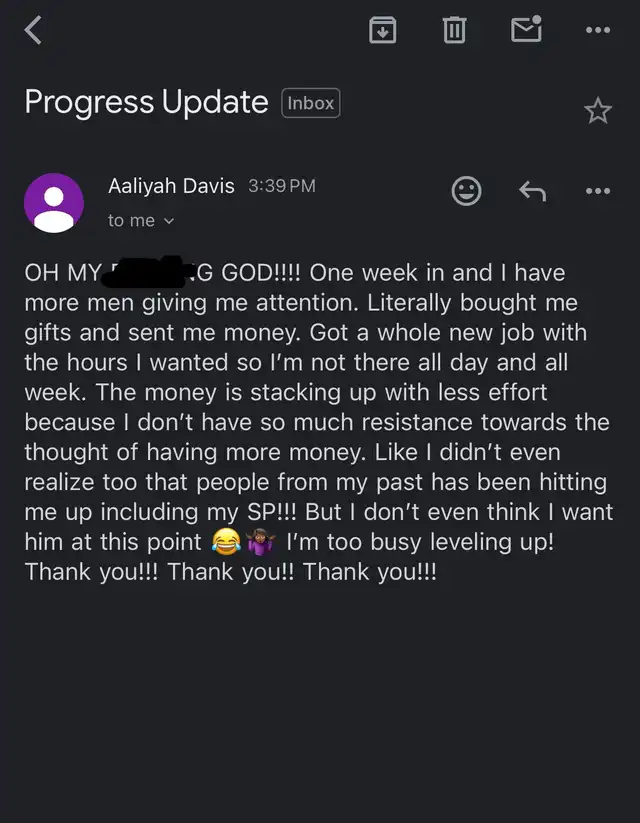Open Aaliyah Davis's profile avatar
The width and height of the screenshot is (640, 823).
(53, 203)
